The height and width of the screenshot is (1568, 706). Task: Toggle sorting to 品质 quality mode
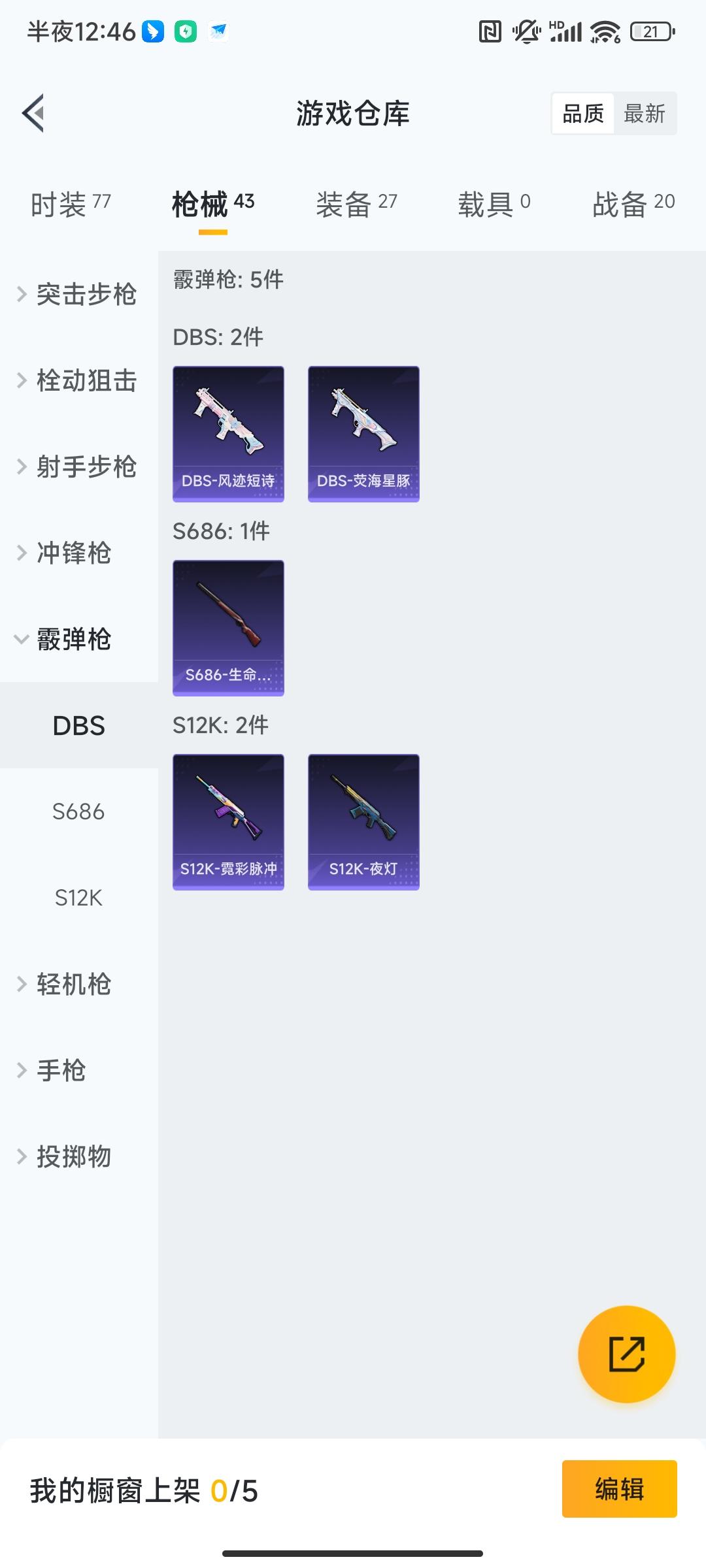click(582, 113)
